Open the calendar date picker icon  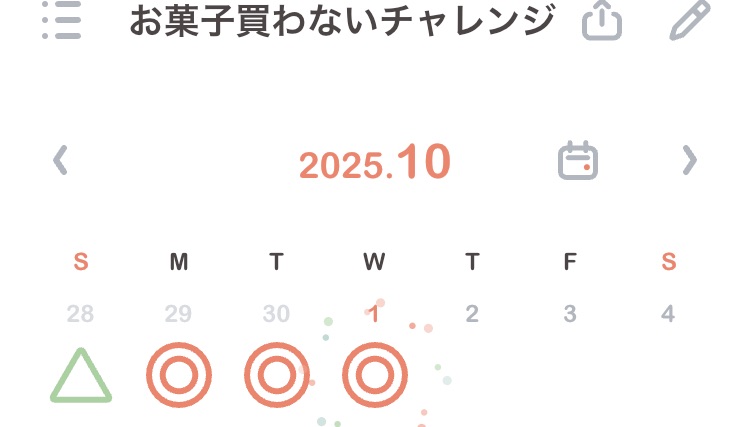coord(577,160)
